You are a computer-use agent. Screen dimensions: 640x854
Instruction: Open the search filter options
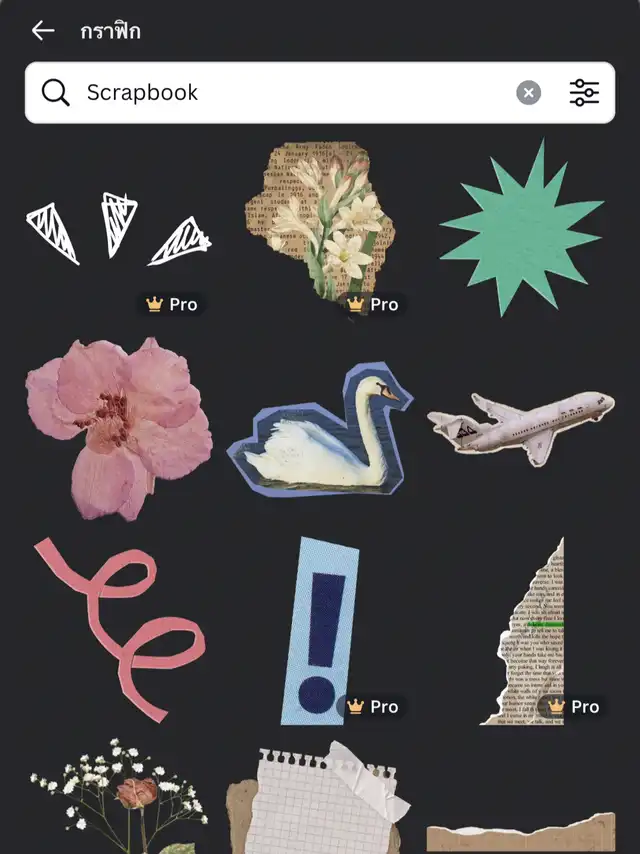[x=584, y=93]
